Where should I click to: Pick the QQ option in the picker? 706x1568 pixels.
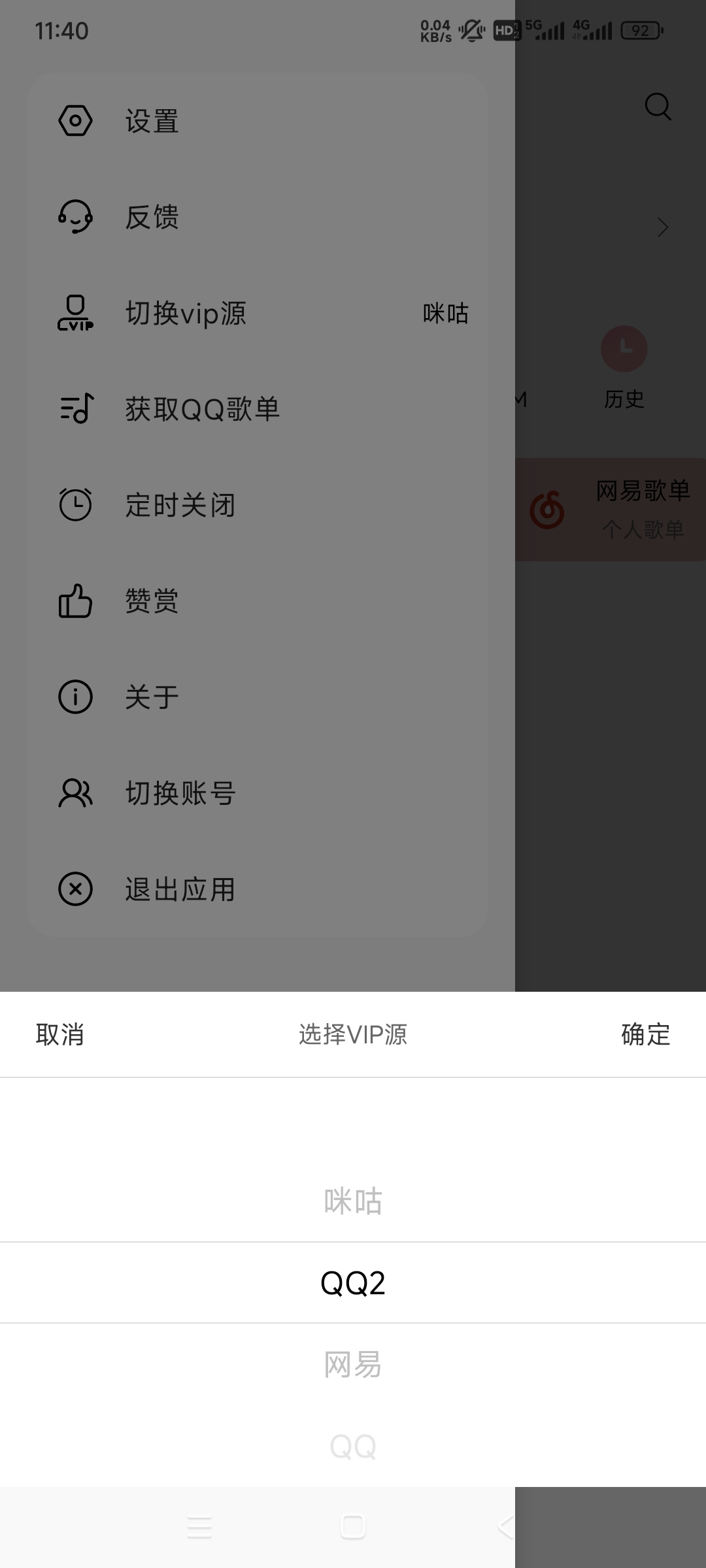point(353,1446)
